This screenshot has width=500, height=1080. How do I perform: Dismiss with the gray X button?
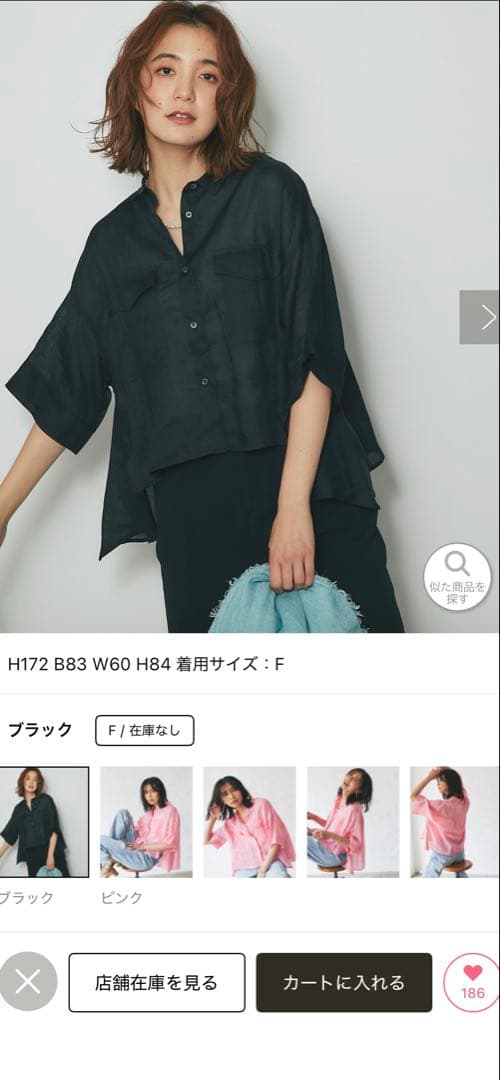(x=28, y=982)
